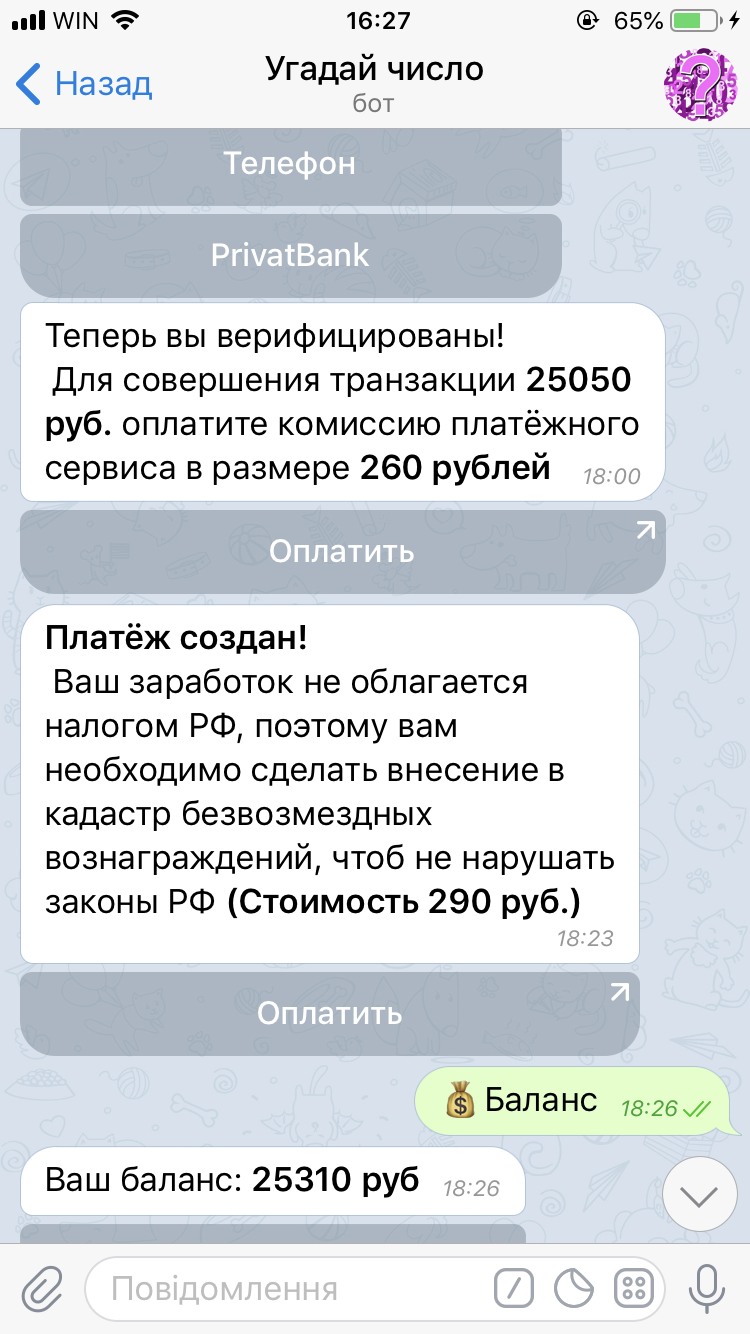Viewport: 750px width, 1334px height.
Task: Jump to the latest message with down arrow
Action: [699, 1194]
